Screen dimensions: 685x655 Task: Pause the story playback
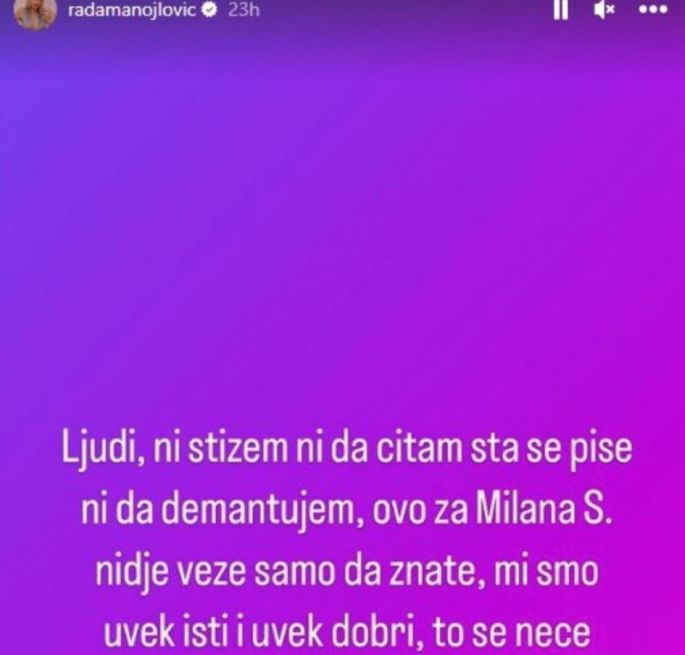(x=561, y=10)
